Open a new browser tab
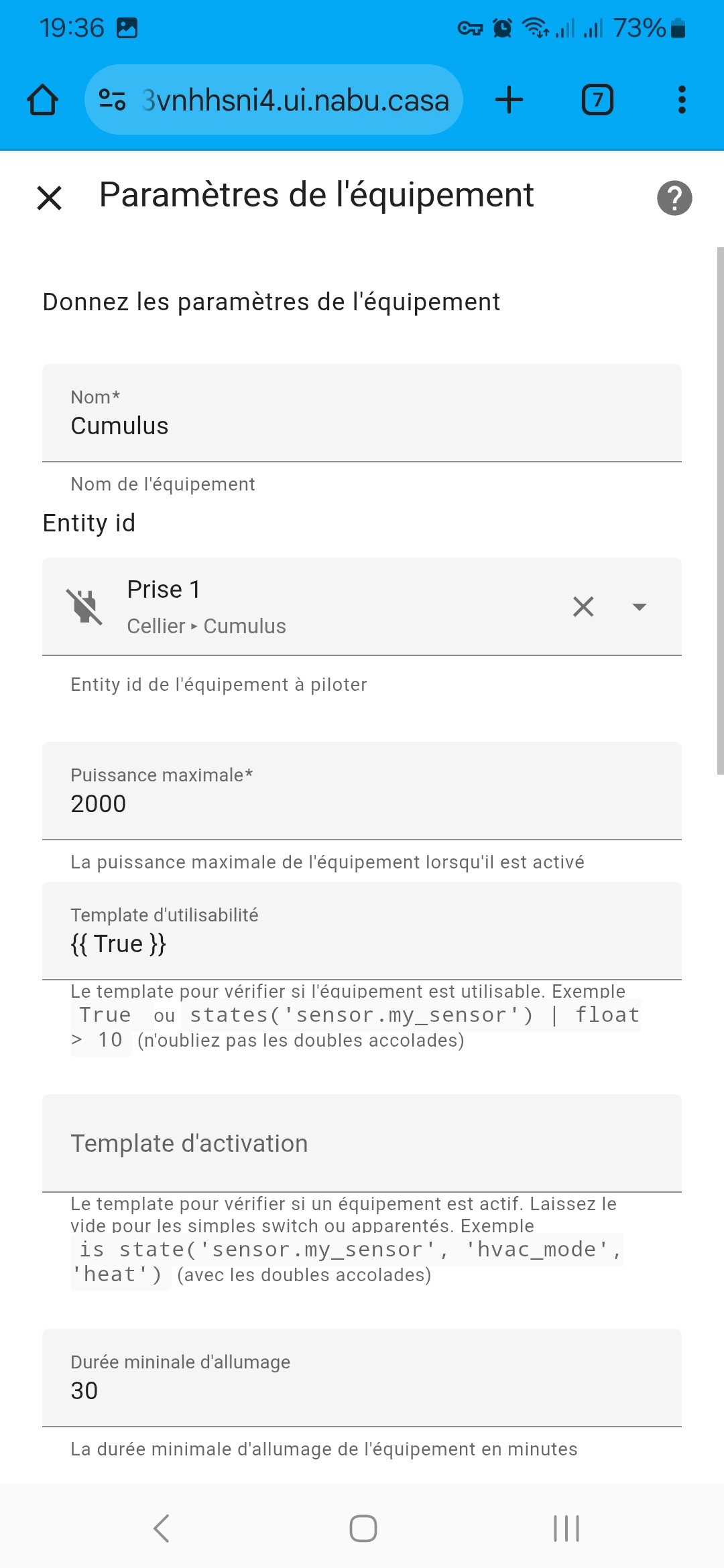The image size is (724, 1568). tap(509, 100)
